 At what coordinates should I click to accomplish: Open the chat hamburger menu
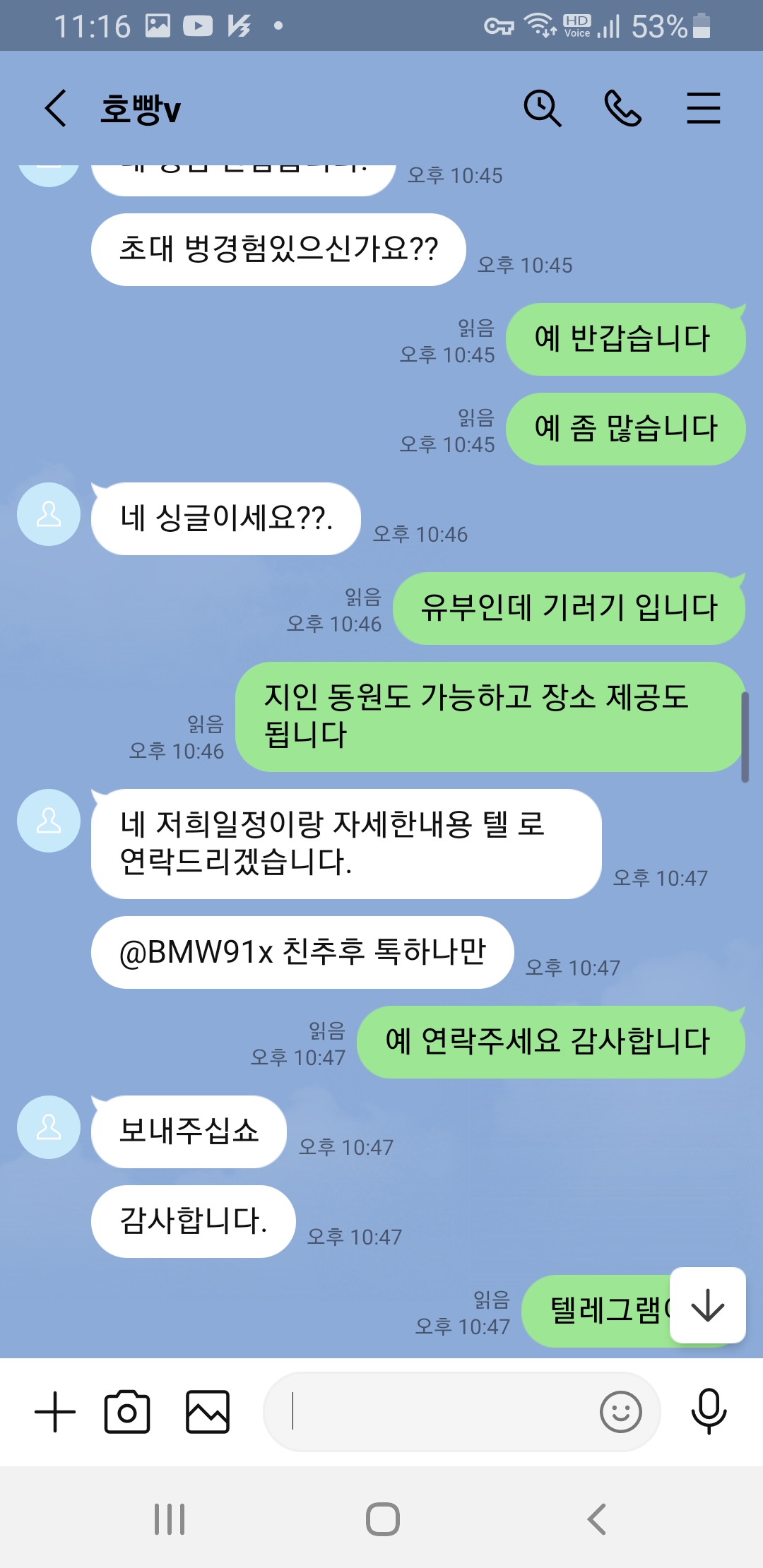[703, 109]
